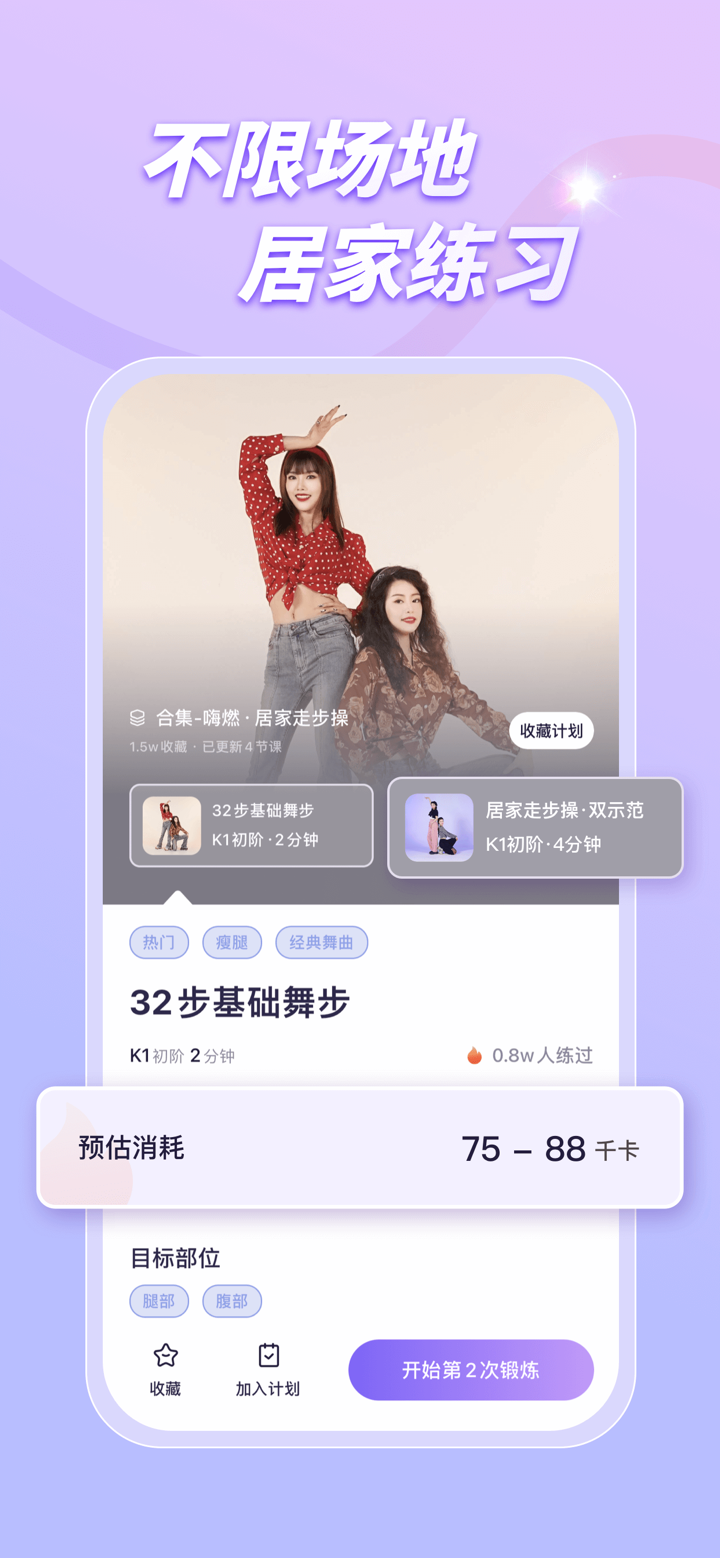This screenshot has height=1558, width=720.
Task: Open the thumbnail of the 双示范 course
Action: (x=440, y=828)
